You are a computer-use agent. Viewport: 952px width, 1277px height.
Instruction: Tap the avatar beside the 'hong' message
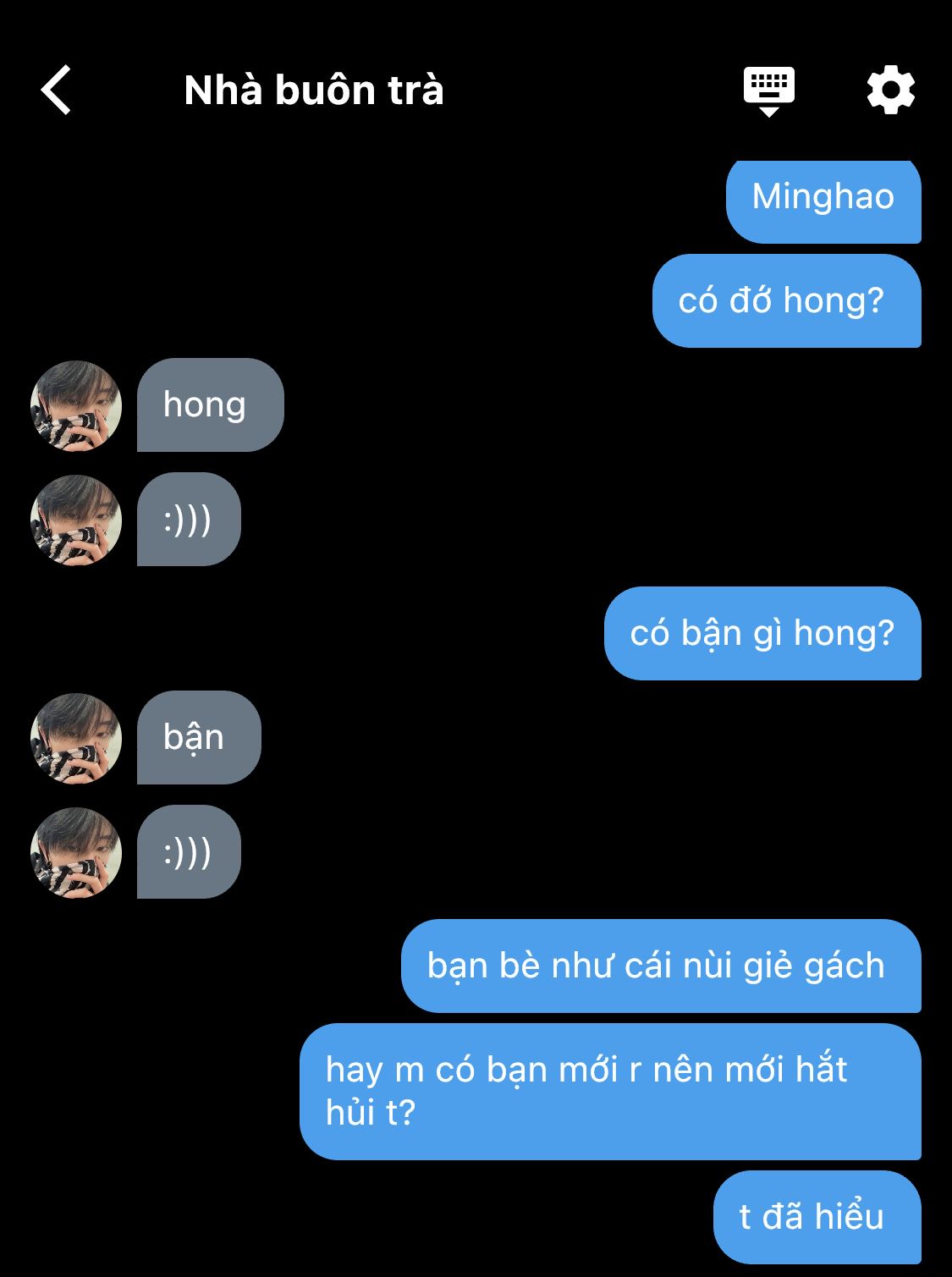[76, 405]
